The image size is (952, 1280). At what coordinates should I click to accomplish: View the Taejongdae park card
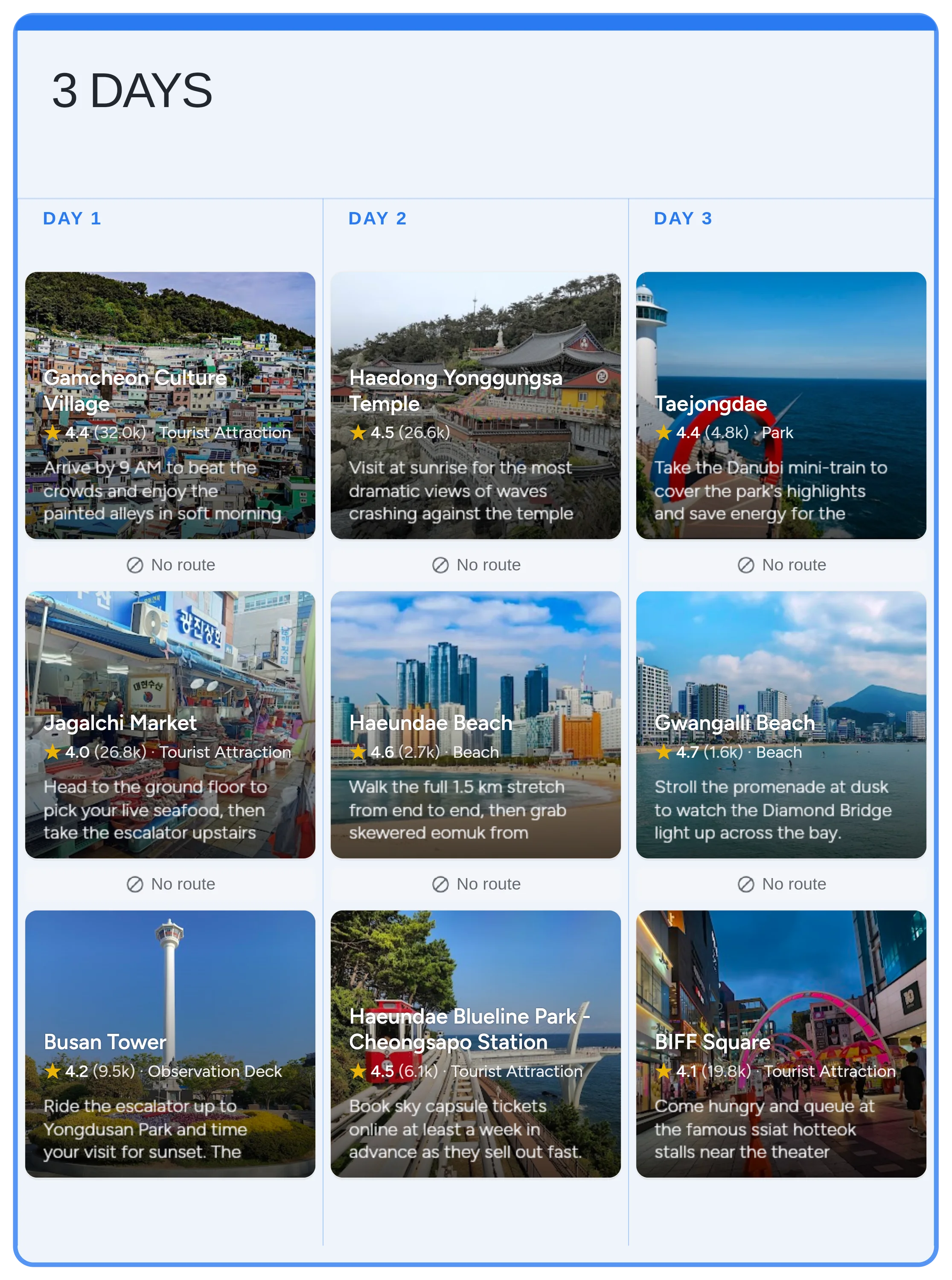(781, 405)
